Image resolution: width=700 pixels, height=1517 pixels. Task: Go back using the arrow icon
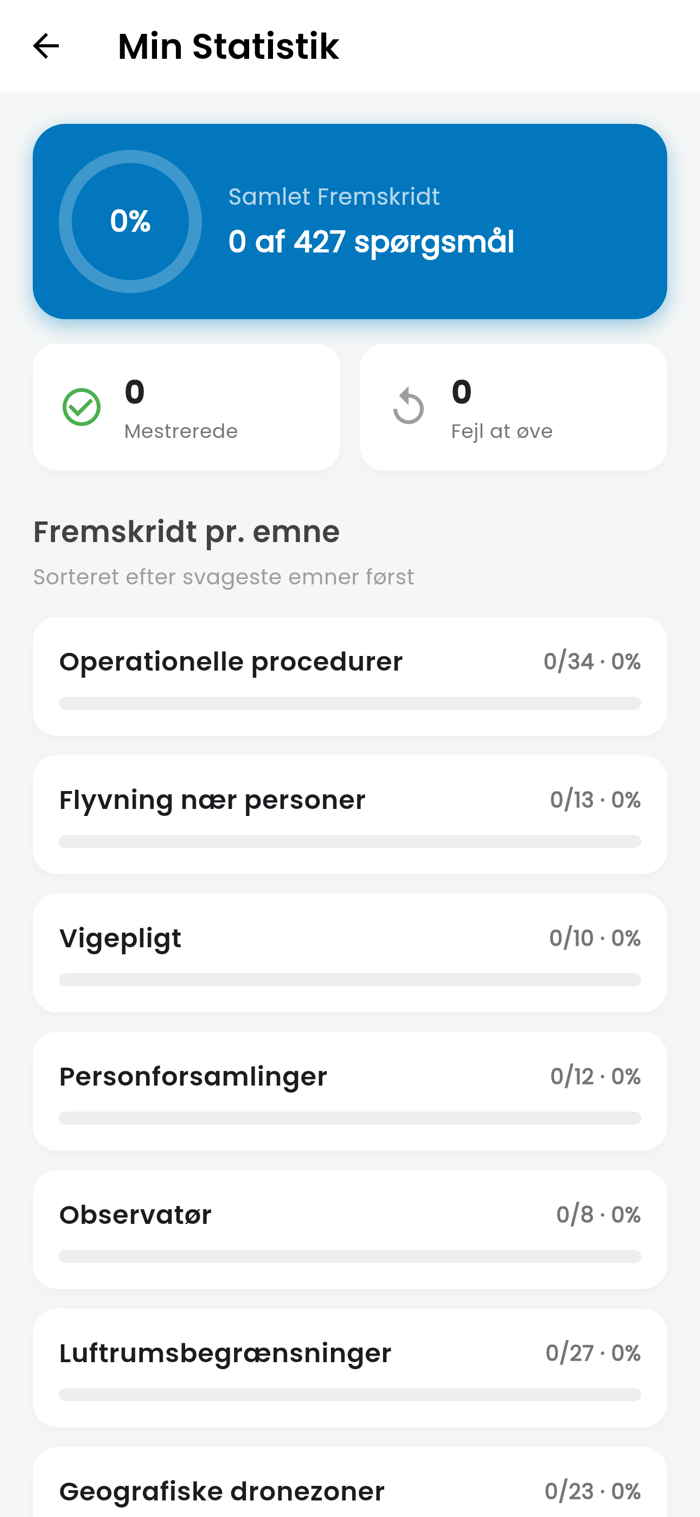pos(46,46)
